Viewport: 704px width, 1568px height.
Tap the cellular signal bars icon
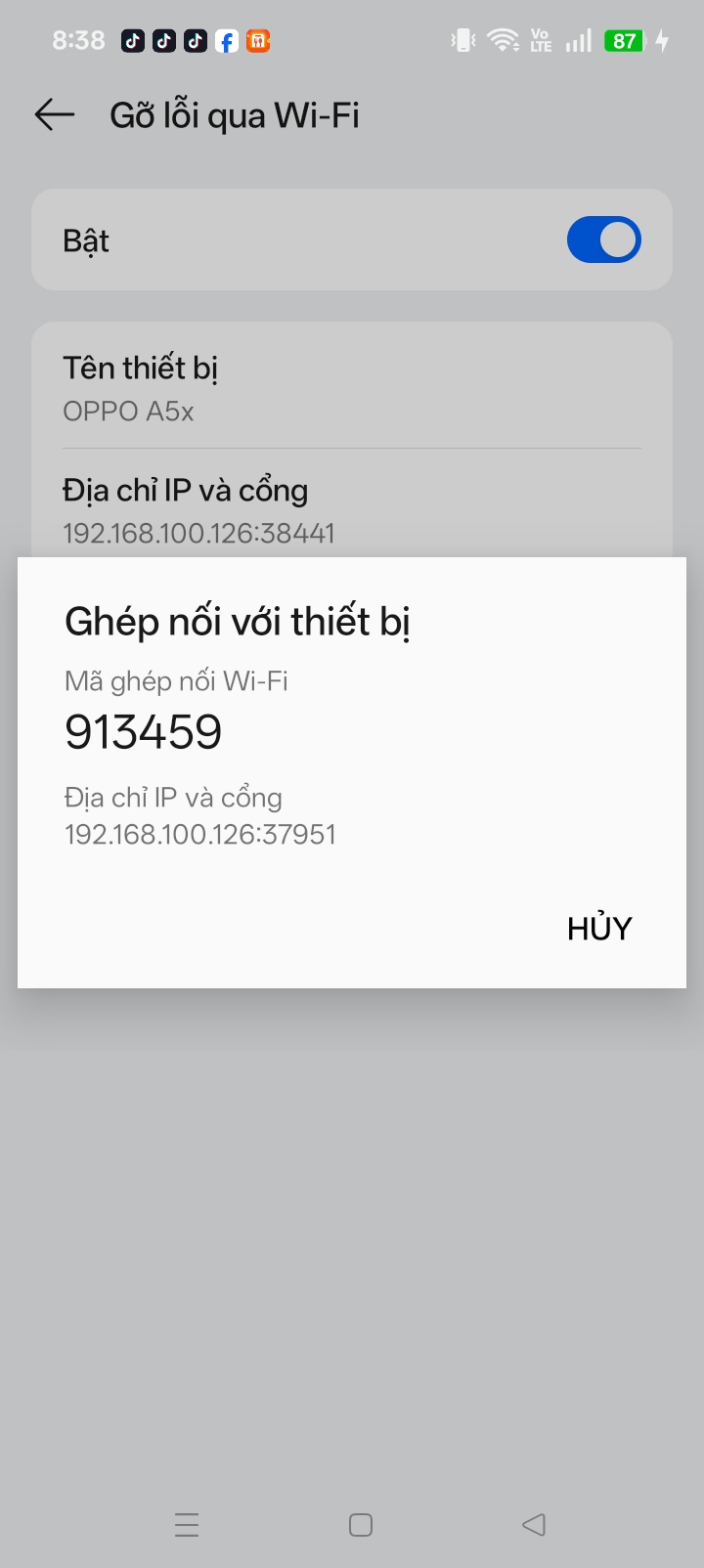pos(577,40)
